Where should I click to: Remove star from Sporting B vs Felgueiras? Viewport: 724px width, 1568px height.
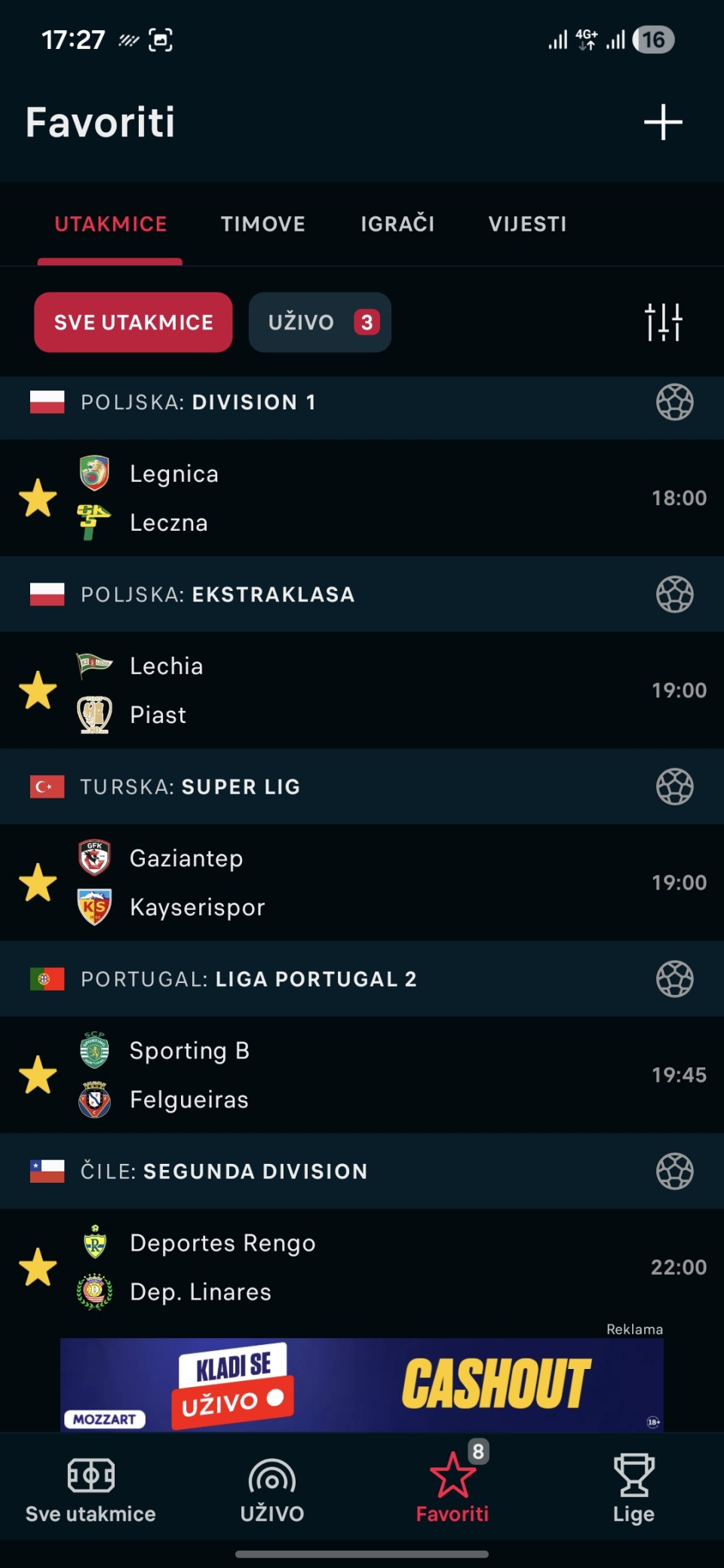click(x=38, y=1075)
